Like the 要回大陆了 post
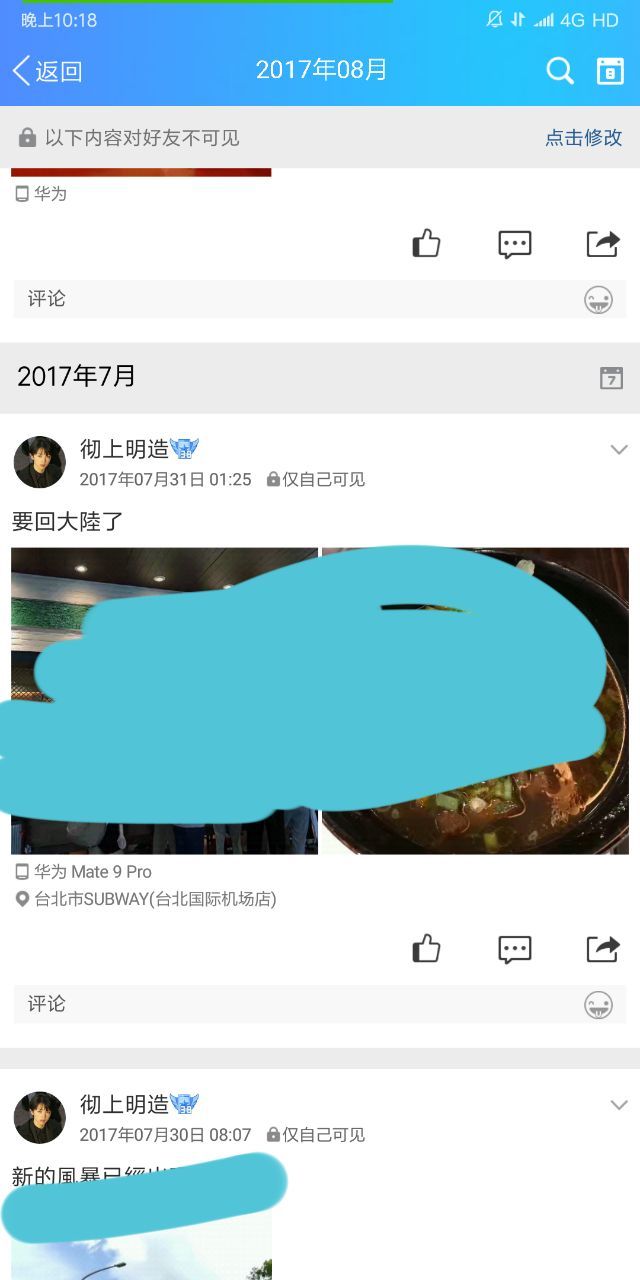Image resolution: width=640 pixels, height=1280 pixels. (427, 948)
